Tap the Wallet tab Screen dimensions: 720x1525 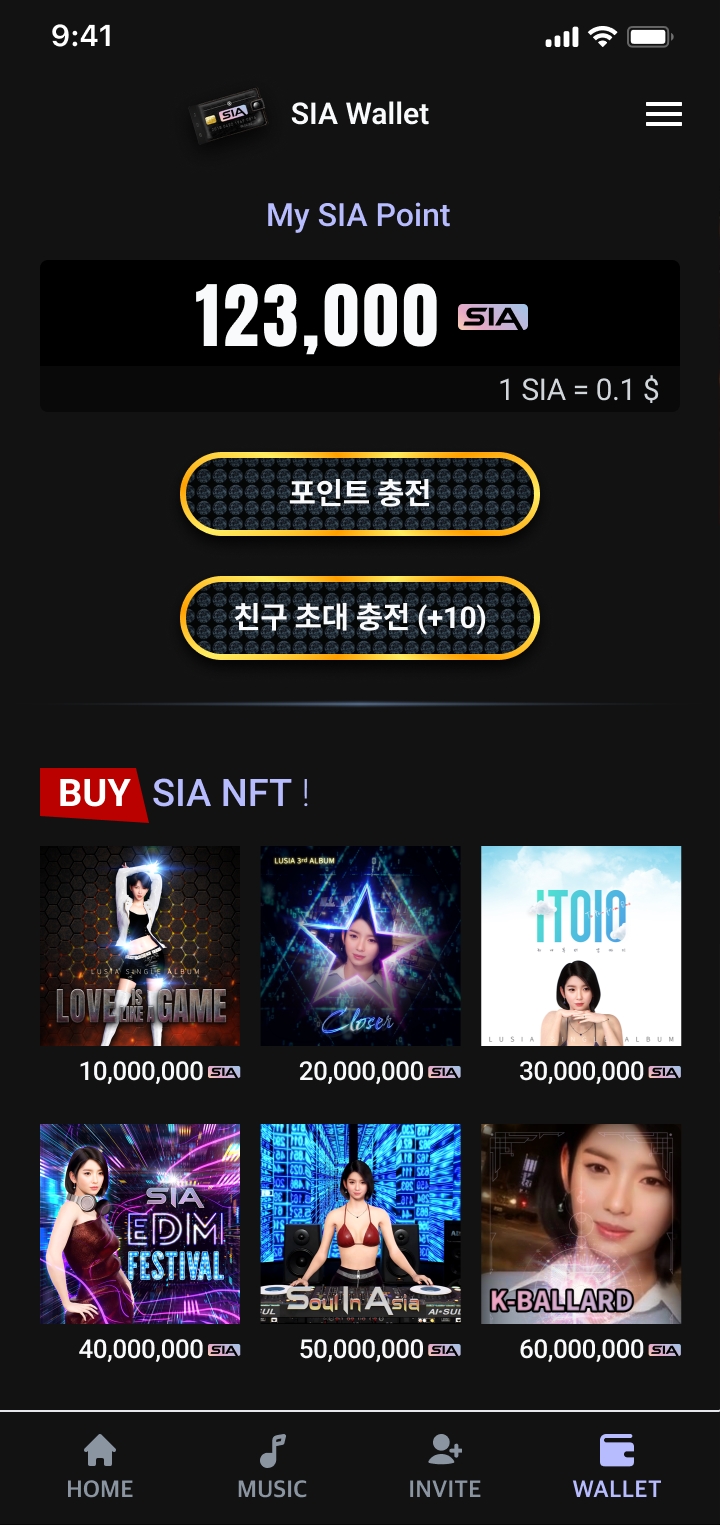point(617,1466)
